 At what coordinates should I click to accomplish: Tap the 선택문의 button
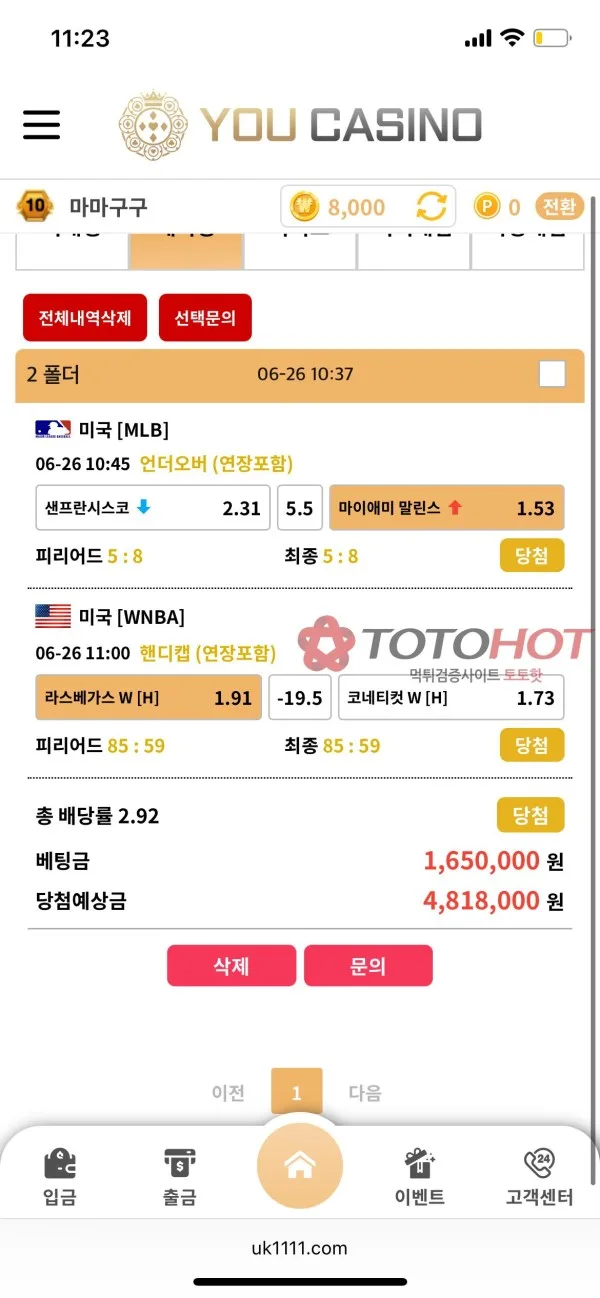pyautogui.click(x=205, y=318)
